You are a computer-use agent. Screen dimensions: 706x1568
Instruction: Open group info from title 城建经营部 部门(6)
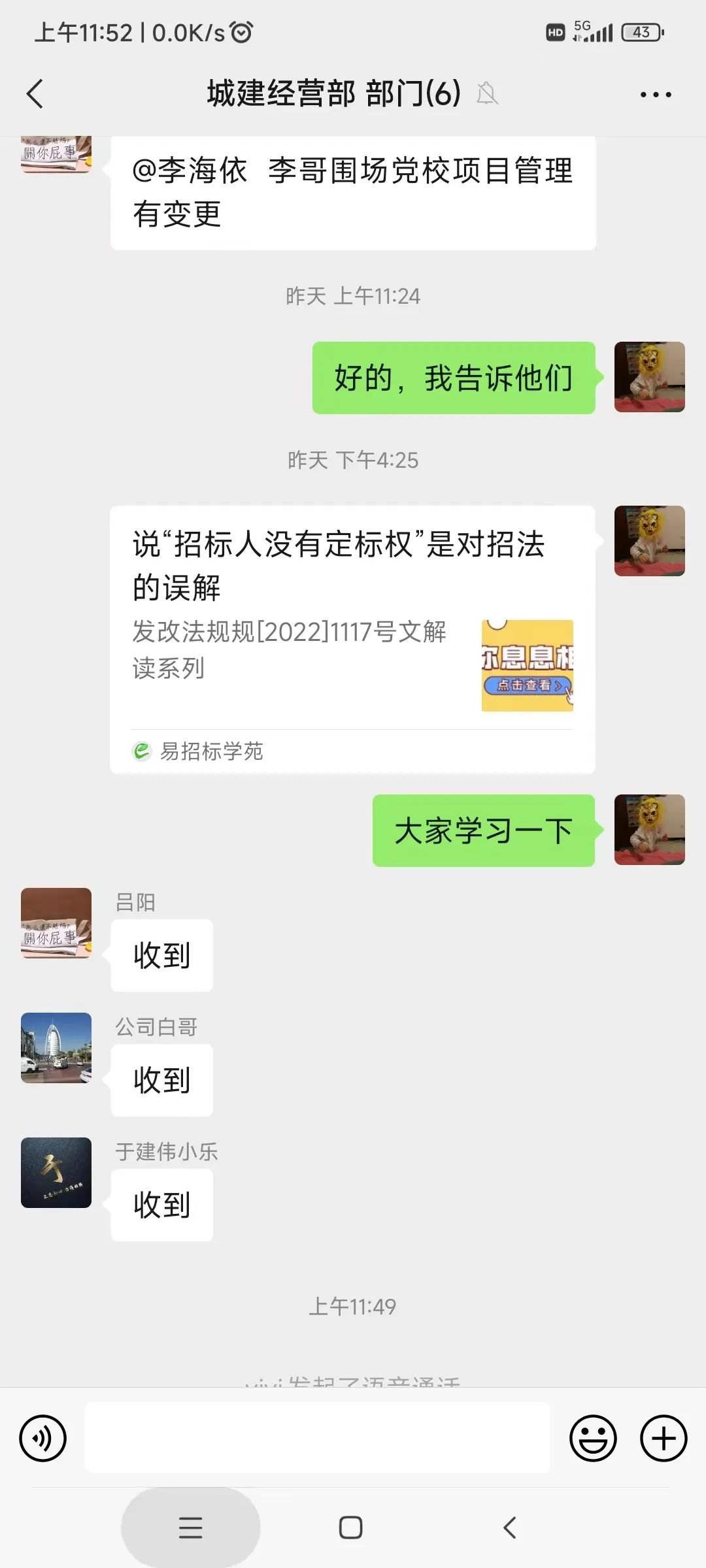[x=333, y=93]
